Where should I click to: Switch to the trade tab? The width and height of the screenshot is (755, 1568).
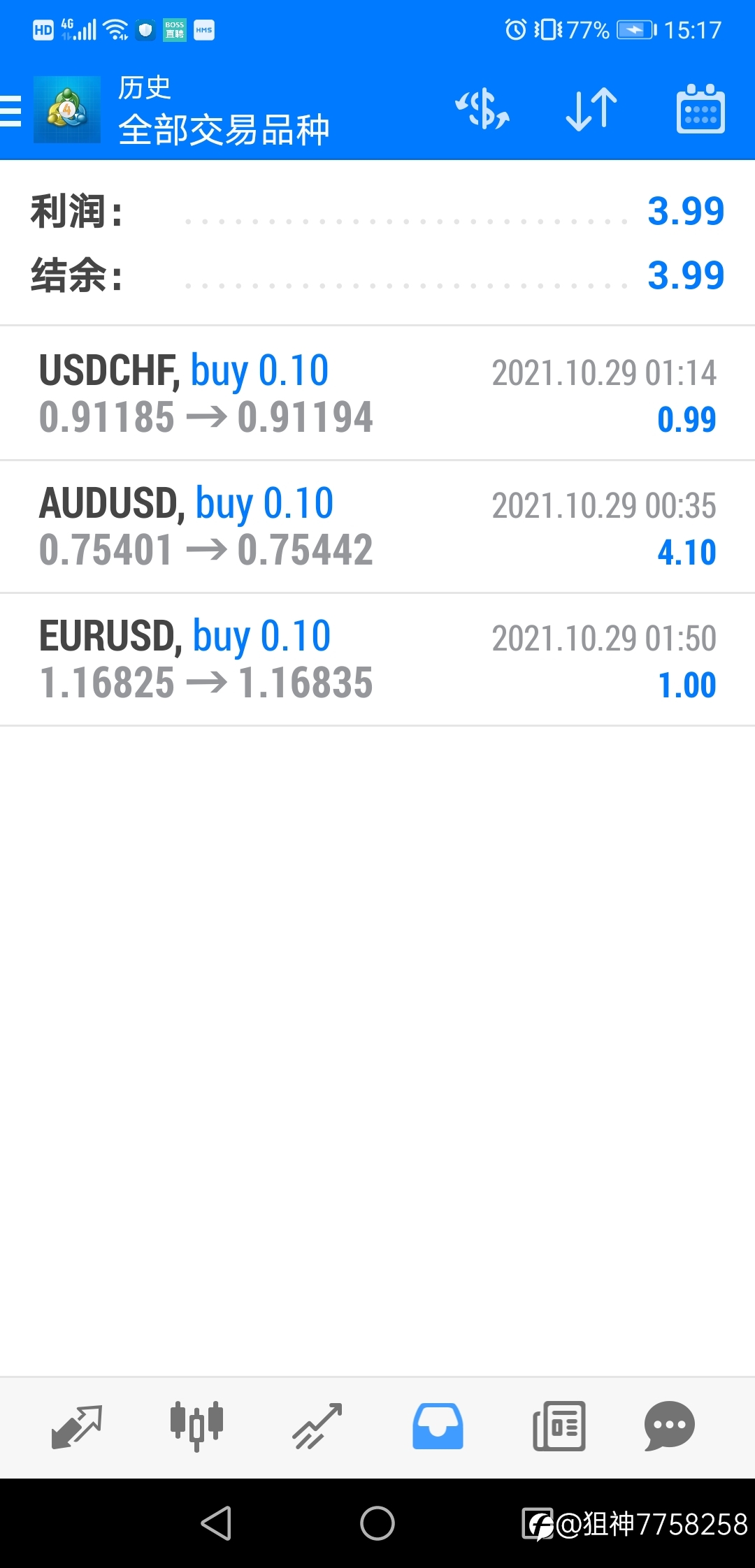317,1426
